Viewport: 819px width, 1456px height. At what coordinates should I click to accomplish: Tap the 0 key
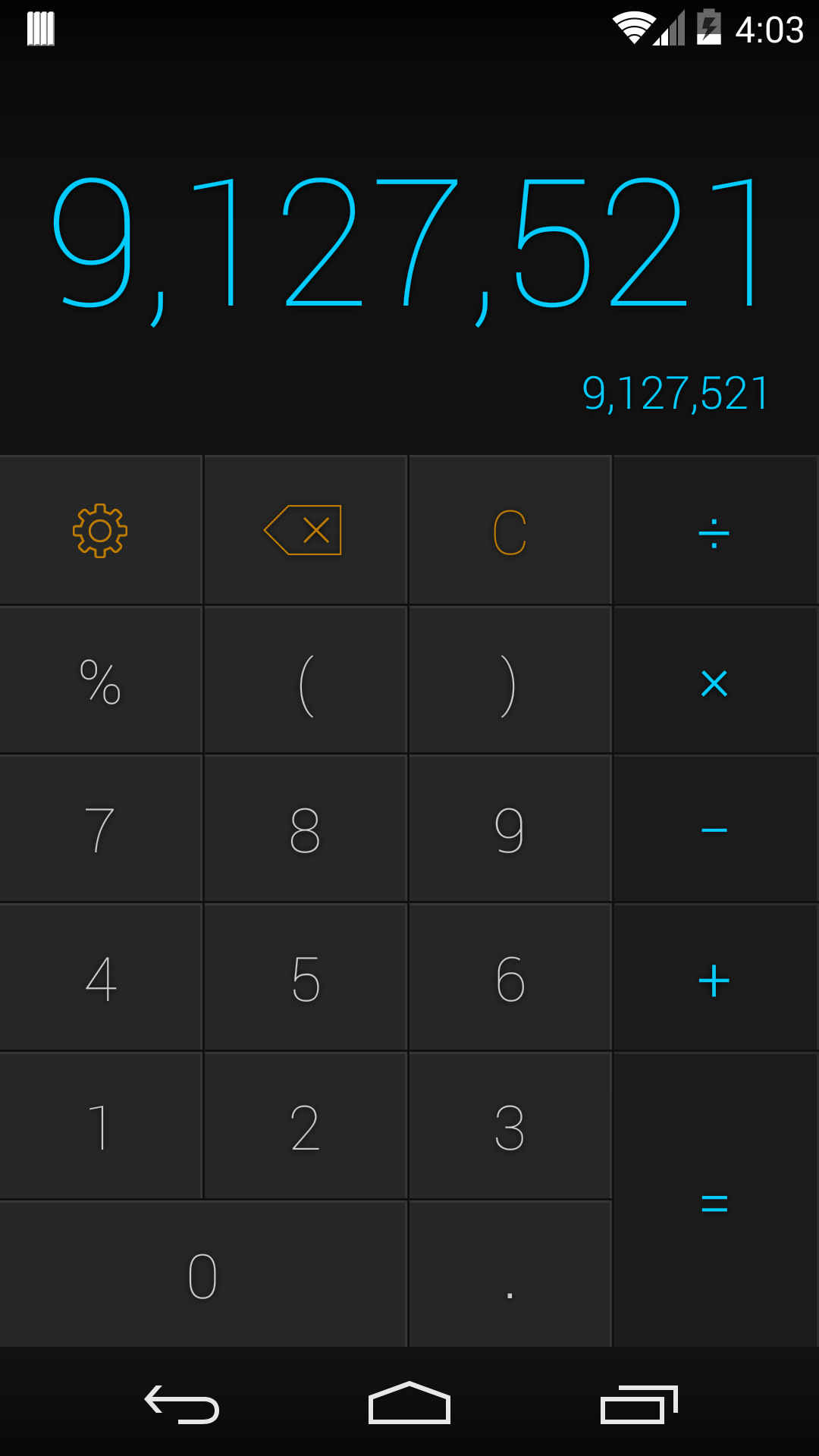[202, 1276]
